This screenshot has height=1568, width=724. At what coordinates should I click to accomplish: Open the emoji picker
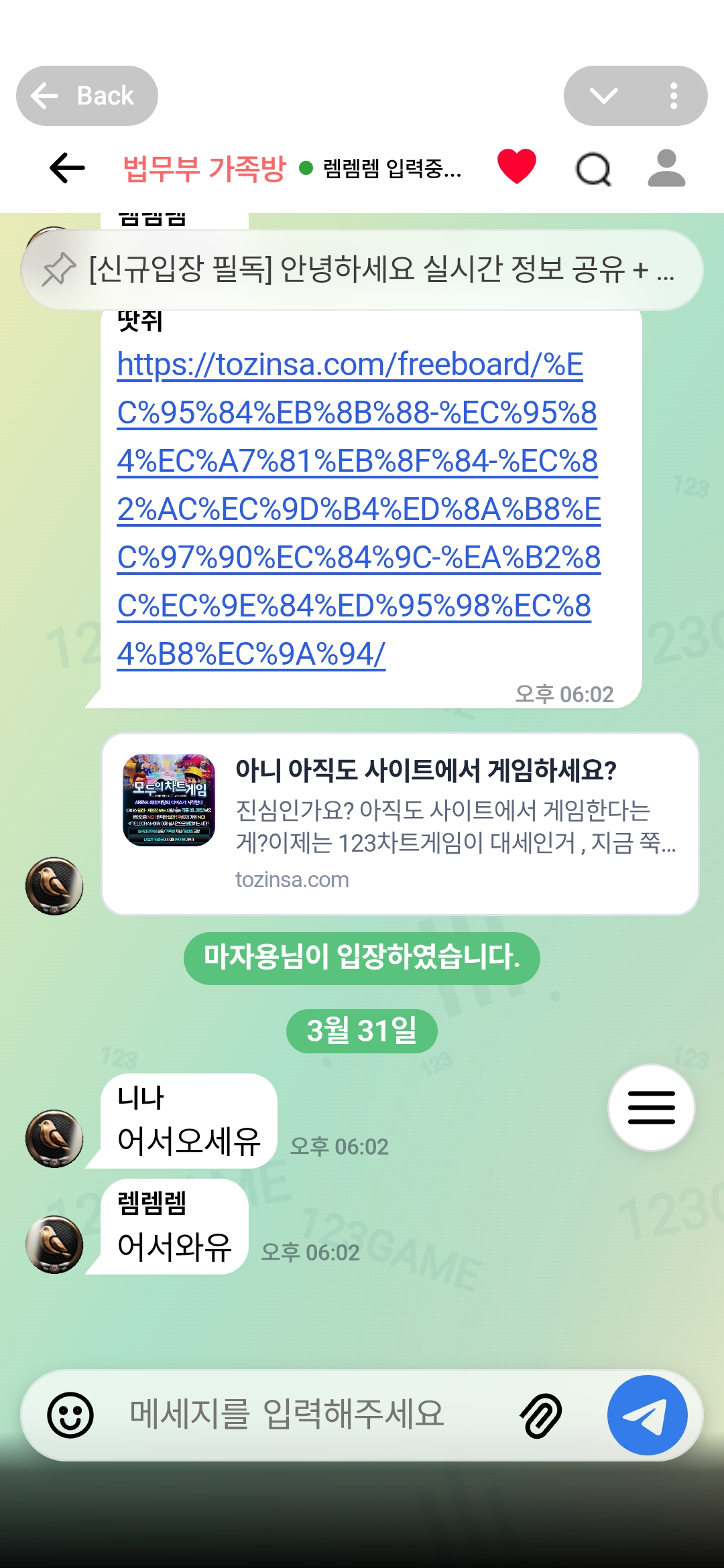pos(70,1415)
